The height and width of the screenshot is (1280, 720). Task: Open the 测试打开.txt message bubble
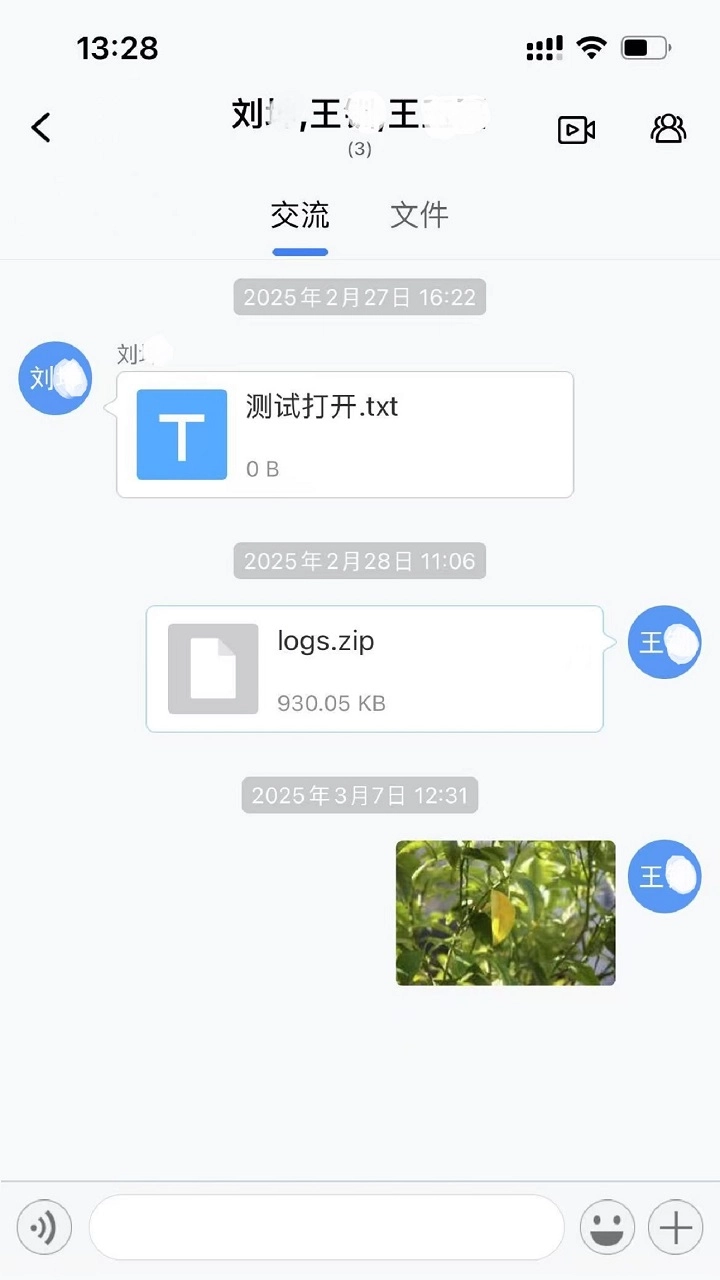(344, 434)
